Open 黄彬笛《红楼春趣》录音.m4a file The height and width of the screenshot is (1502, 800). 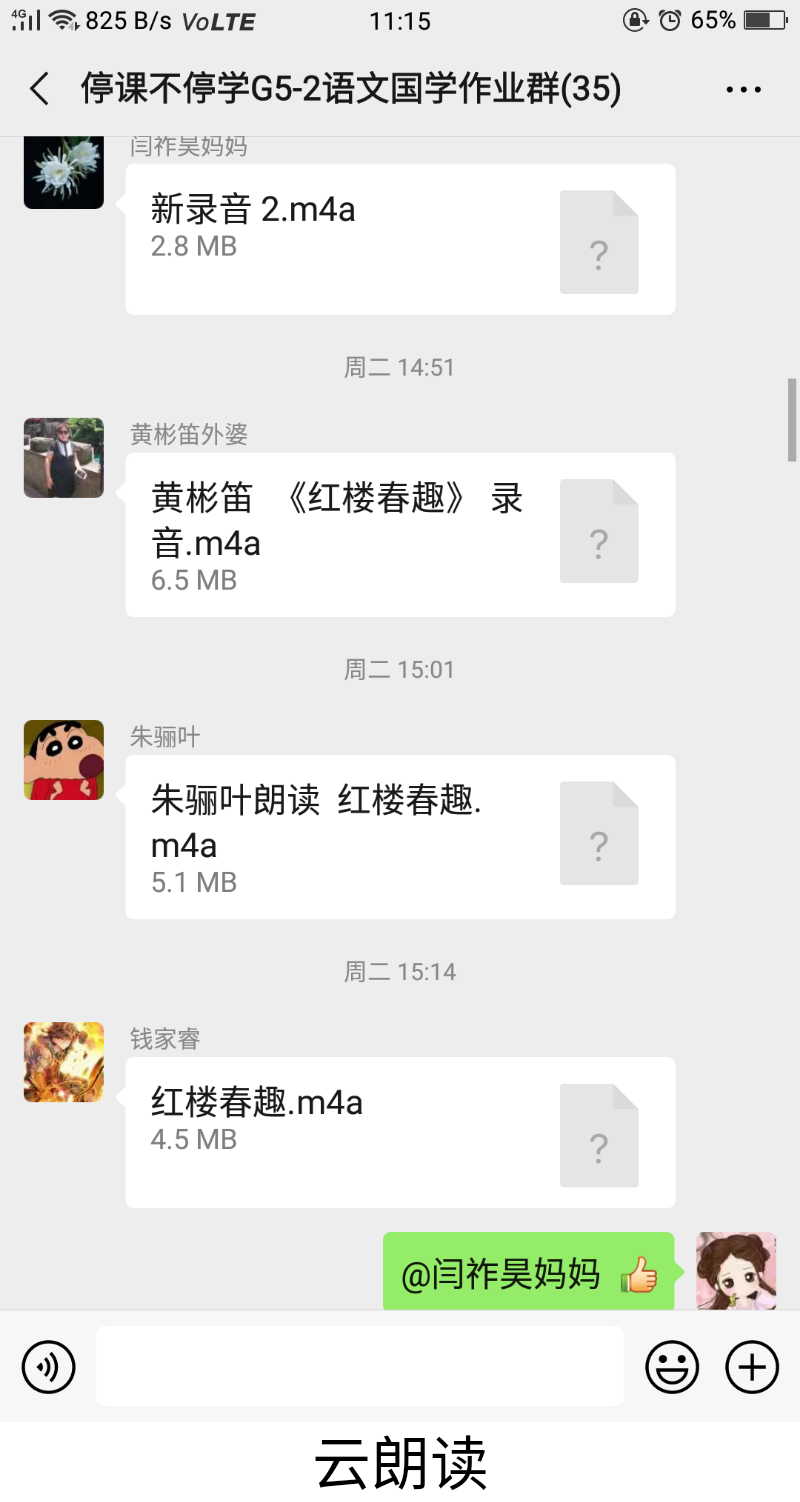(x=400, y=534)
